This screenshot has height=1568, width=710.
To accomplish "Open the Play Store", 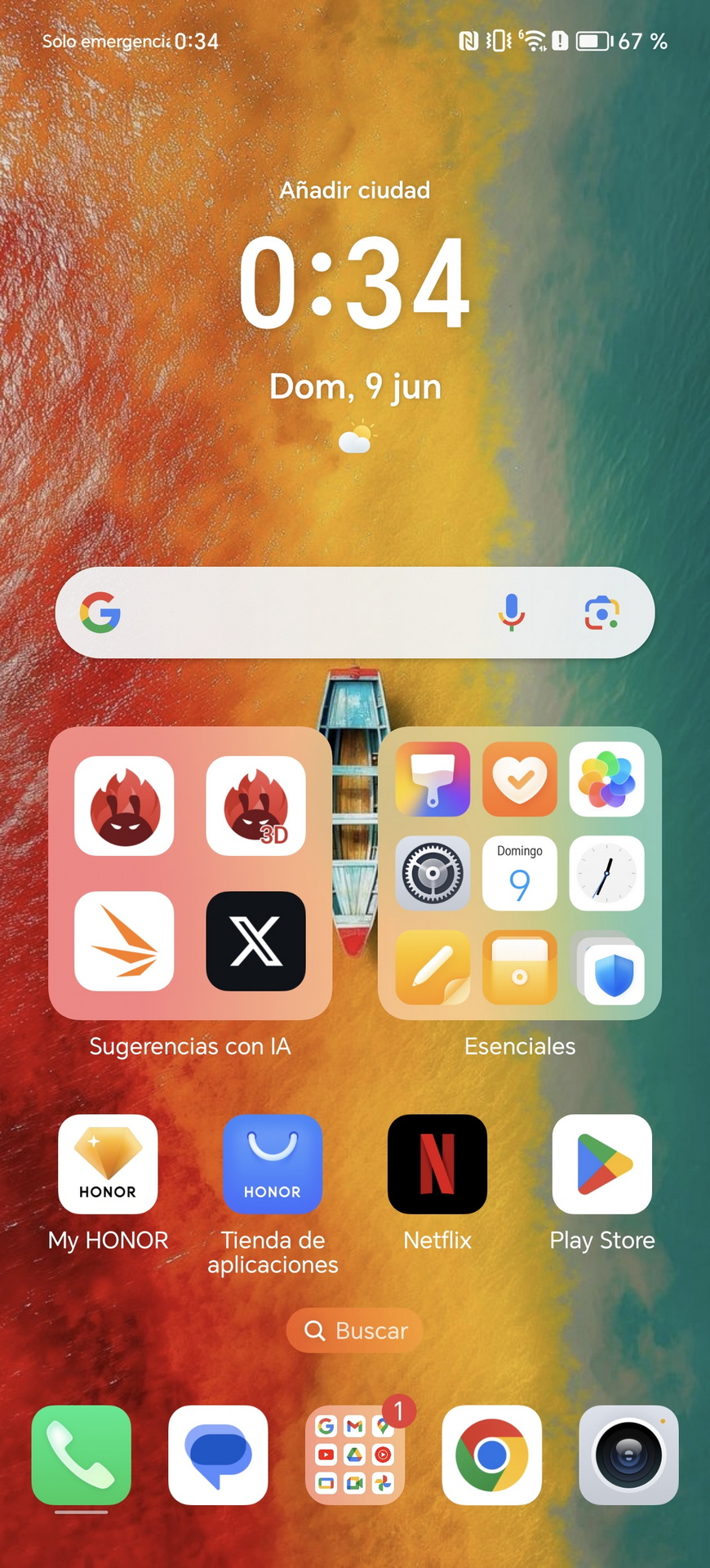I will coord(602,1165).
